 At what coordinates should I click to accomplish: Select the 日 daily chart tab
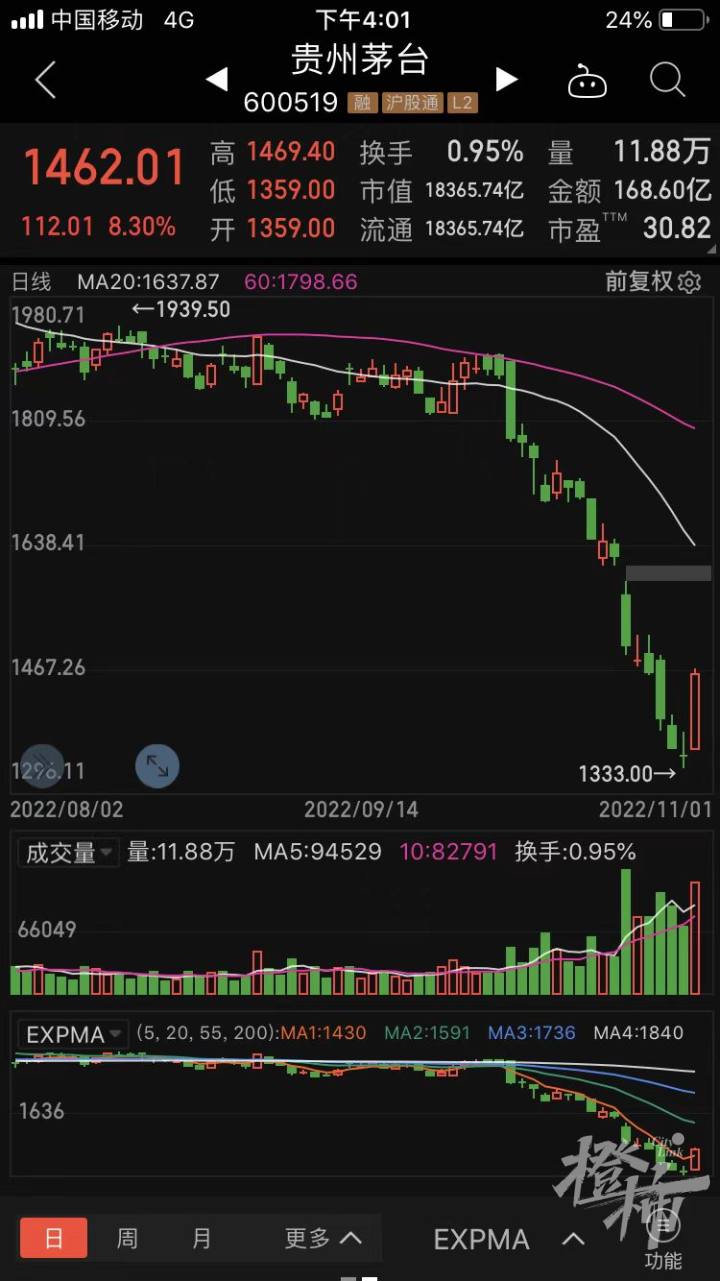coord(54,1239)
